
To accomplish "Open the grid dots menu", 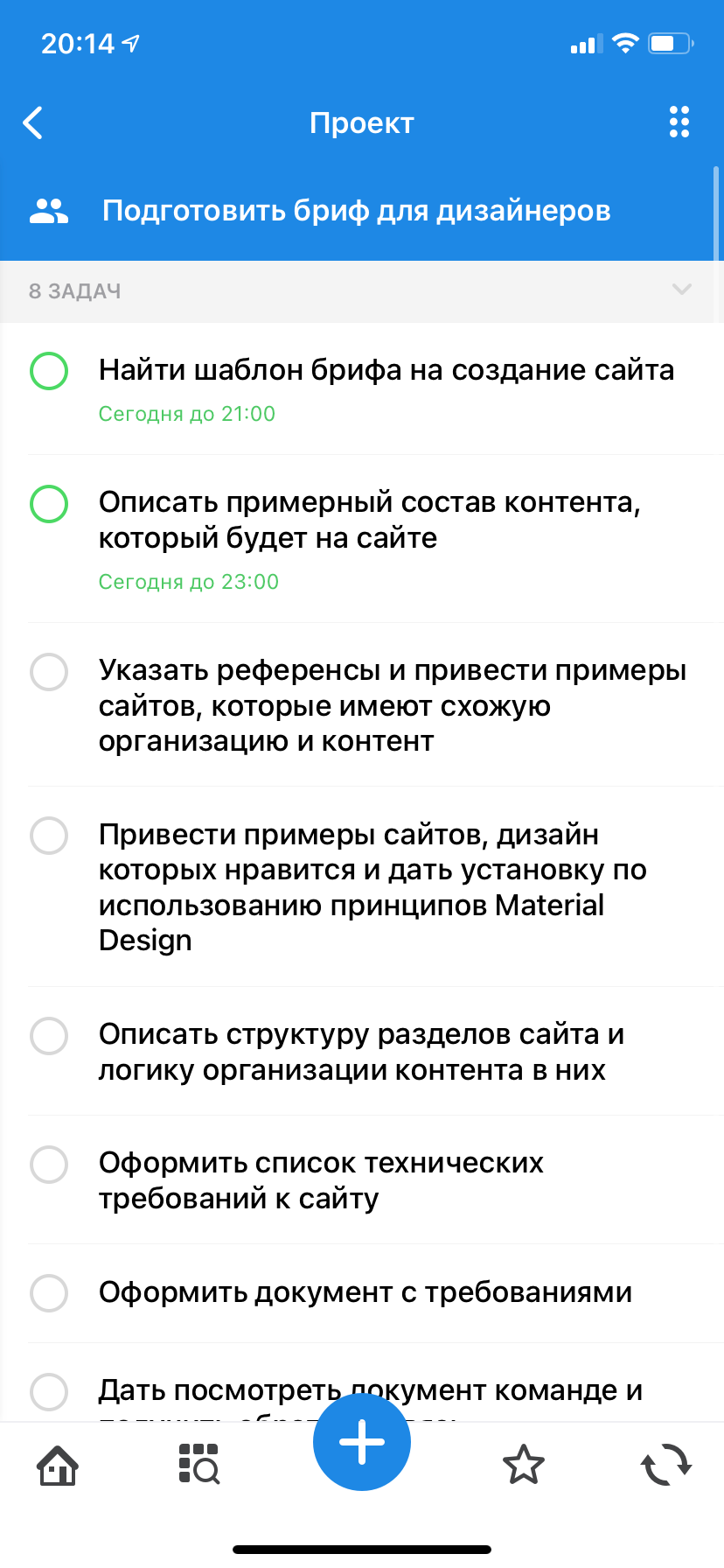I will click(679, 122).
